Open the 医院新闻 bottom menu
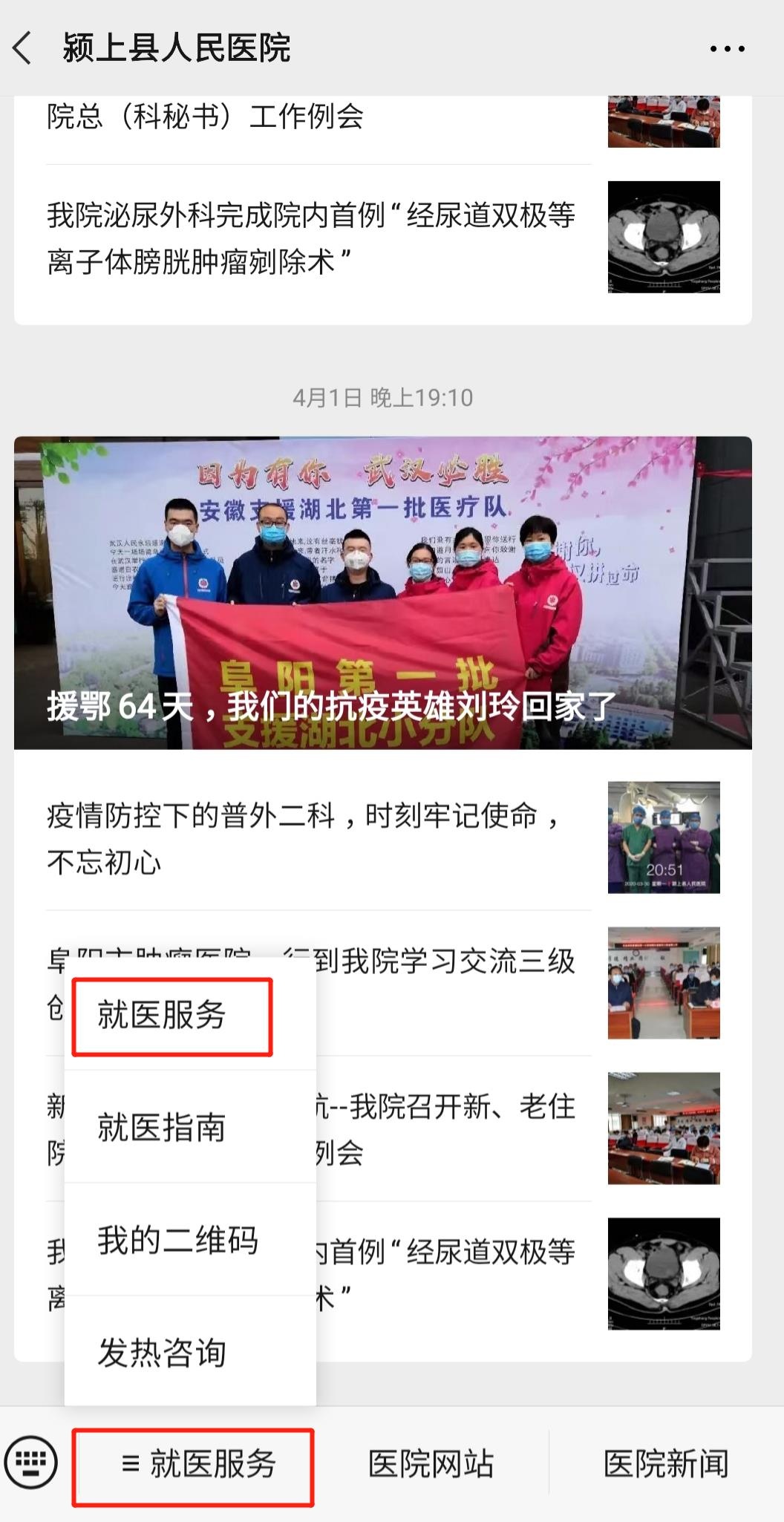This screenshot has height=1522, width=784. coord(665,1464)
